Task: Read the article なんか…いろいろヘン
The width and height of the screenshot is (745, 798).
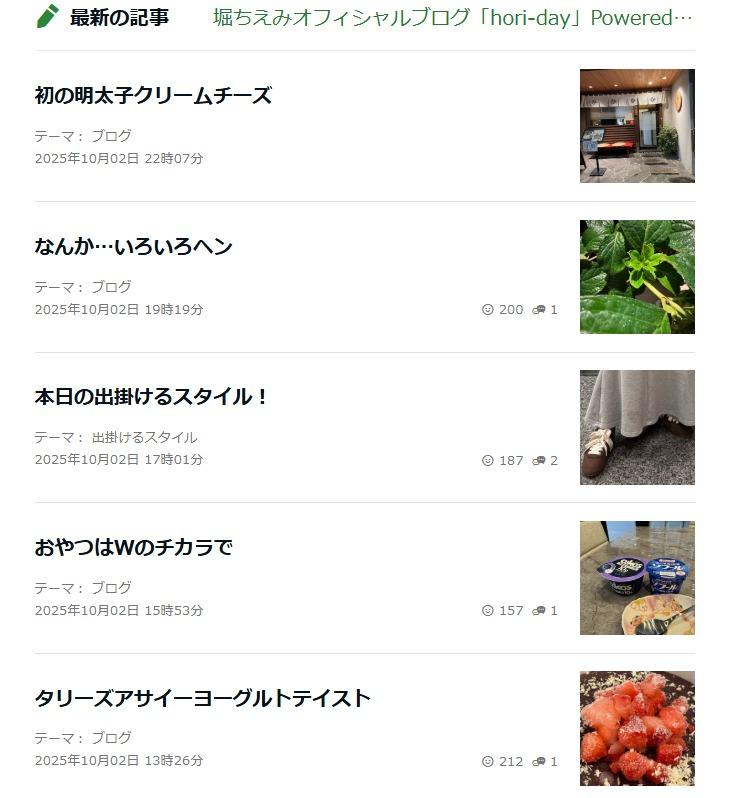Action: pyautogui.click(x=133, y=247)
